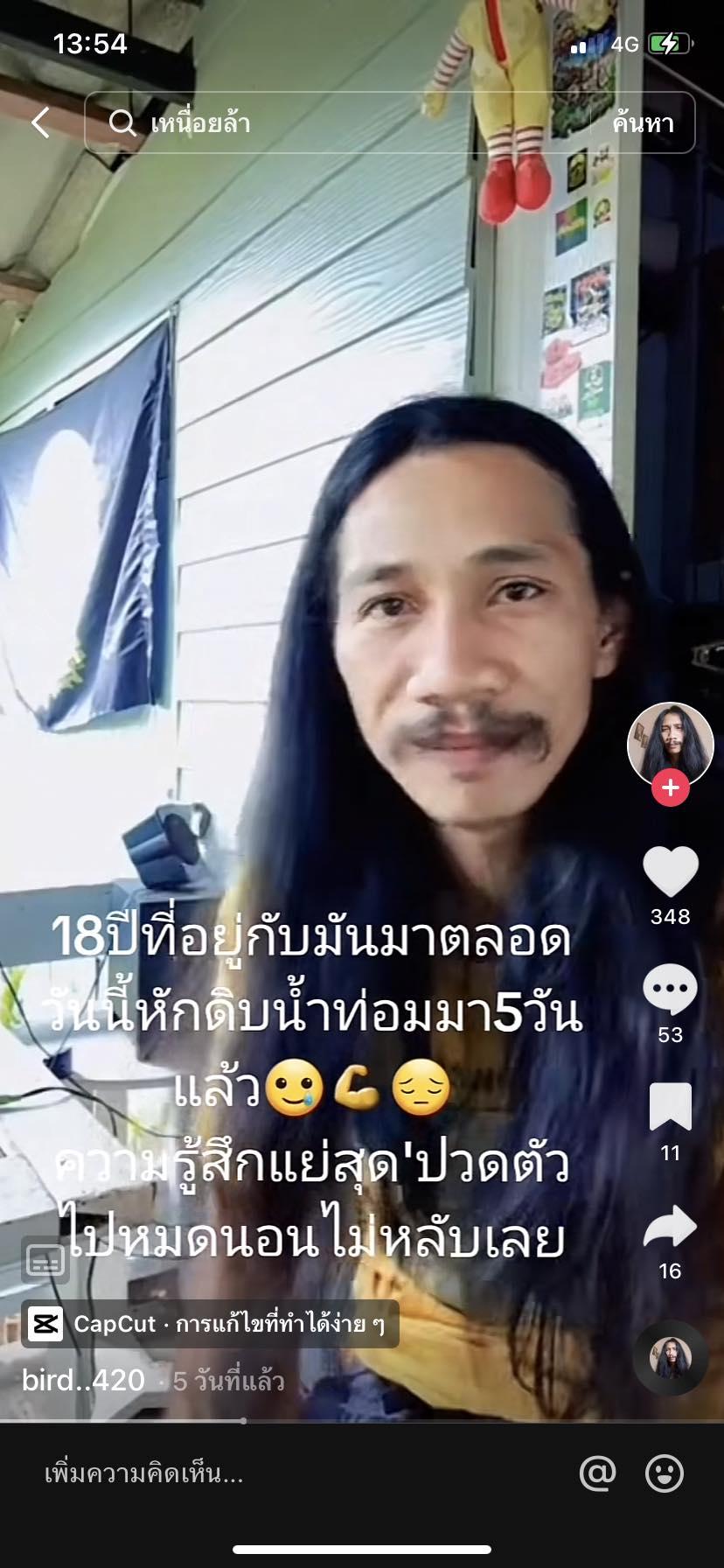Bookmark this video to favorites
Viewport: 724px width, 1568px height.
(670, 1107)
